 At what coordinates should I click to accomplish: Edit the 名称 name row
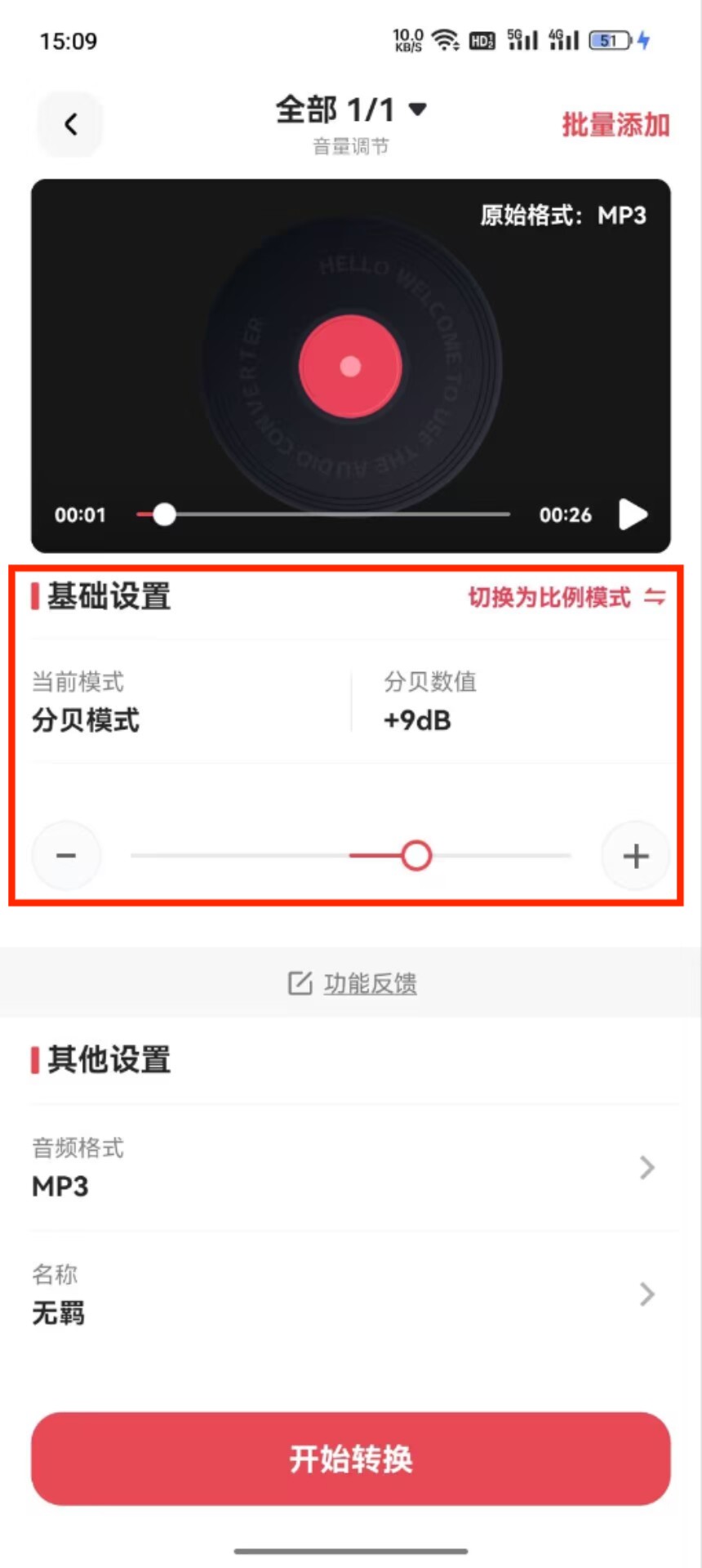point(343,1294)
